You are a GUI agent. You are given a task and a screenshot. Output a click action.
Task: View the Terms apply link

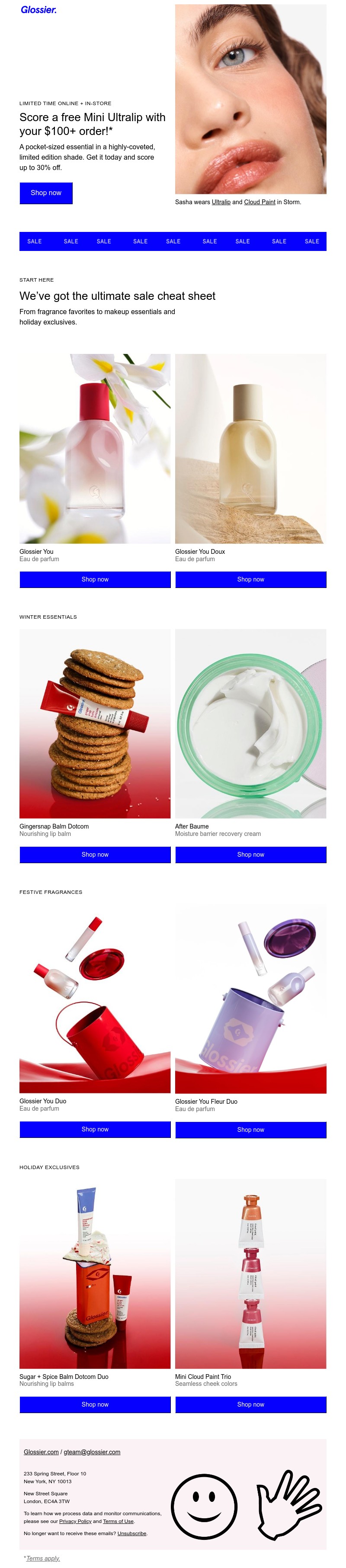click(42, 1558)
